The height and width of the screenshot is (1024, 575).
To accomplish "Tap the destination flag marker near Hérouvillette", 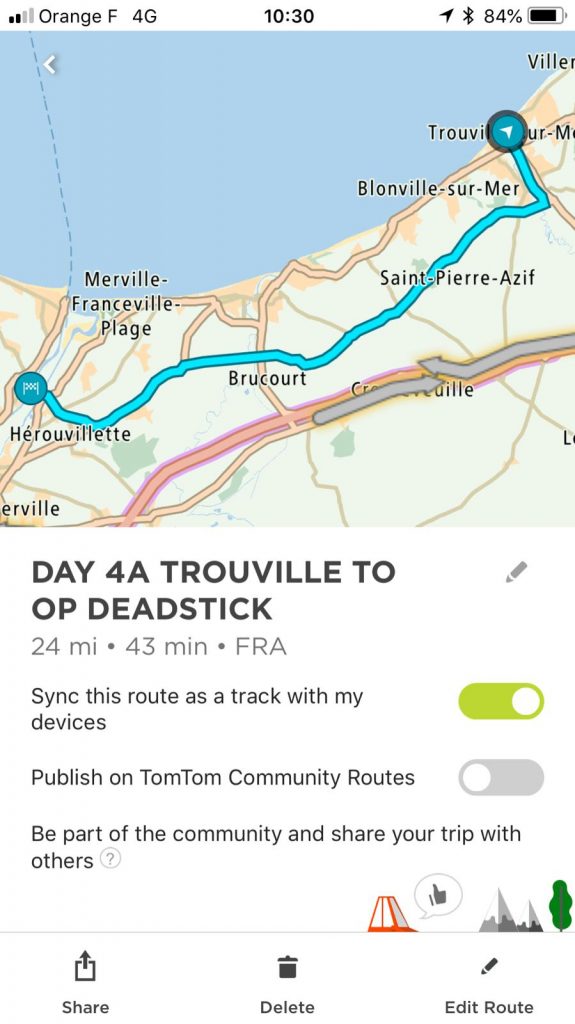I will pos(31,388).
